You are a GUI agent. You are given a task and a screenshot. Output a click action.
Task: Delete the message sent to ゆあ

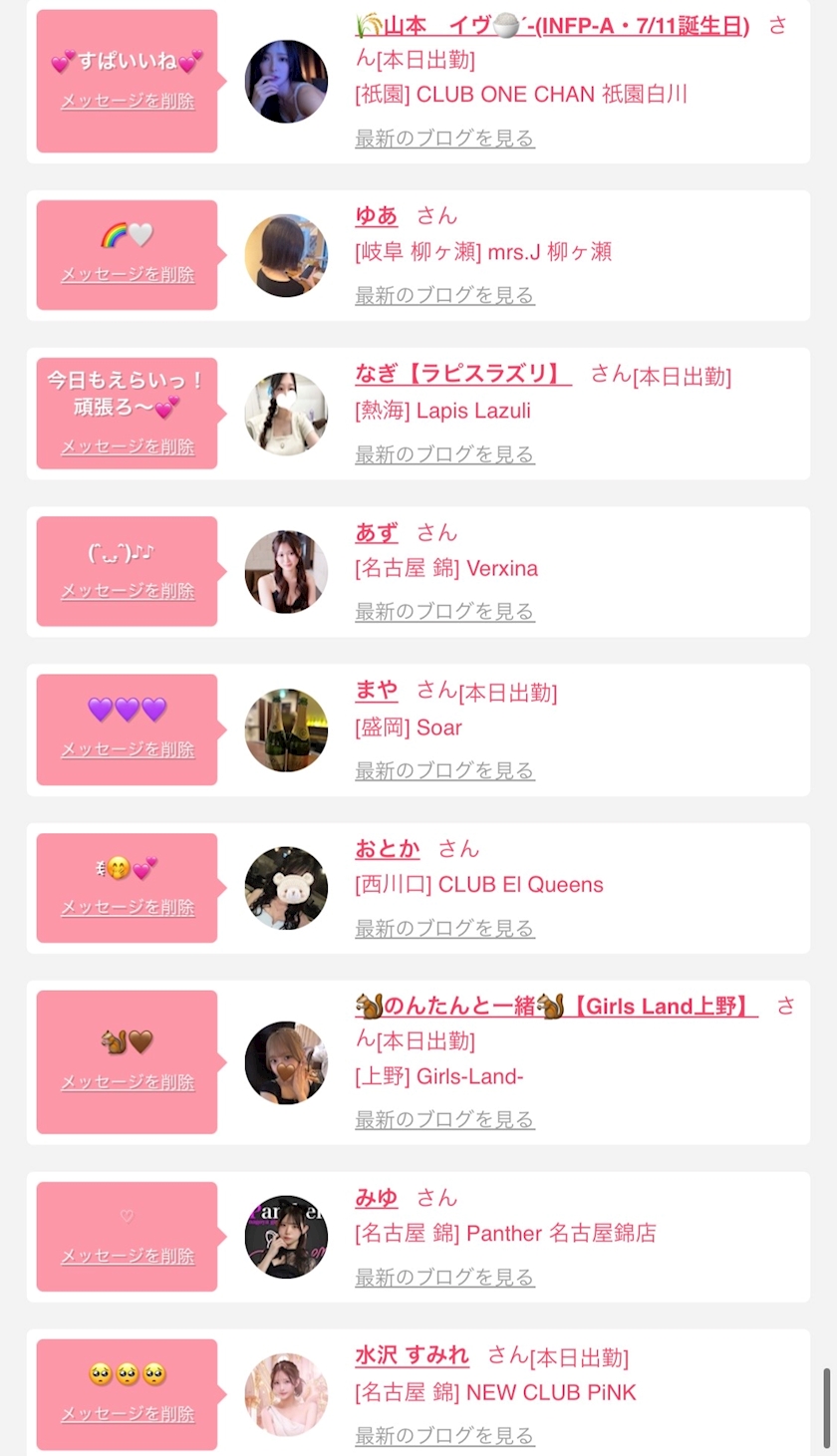128,275
